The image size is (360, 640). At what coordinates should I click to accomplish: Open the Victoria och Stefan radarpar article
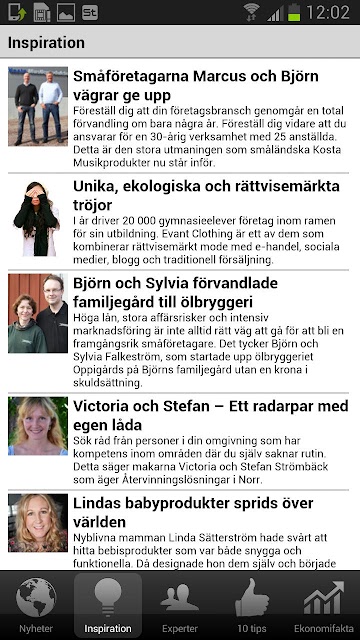pyautogui.click(x=180, y=442)
